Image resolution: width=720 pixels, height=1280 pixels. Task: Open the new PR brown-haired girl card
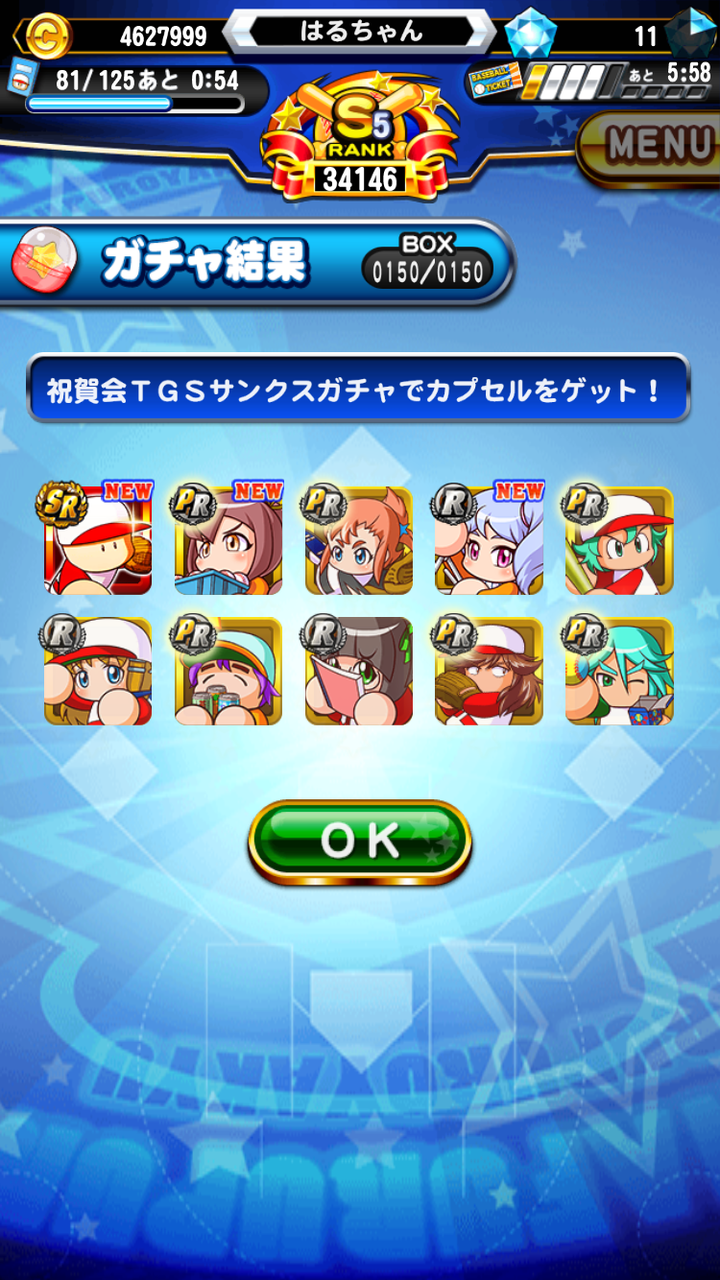[x=229, y=540]
